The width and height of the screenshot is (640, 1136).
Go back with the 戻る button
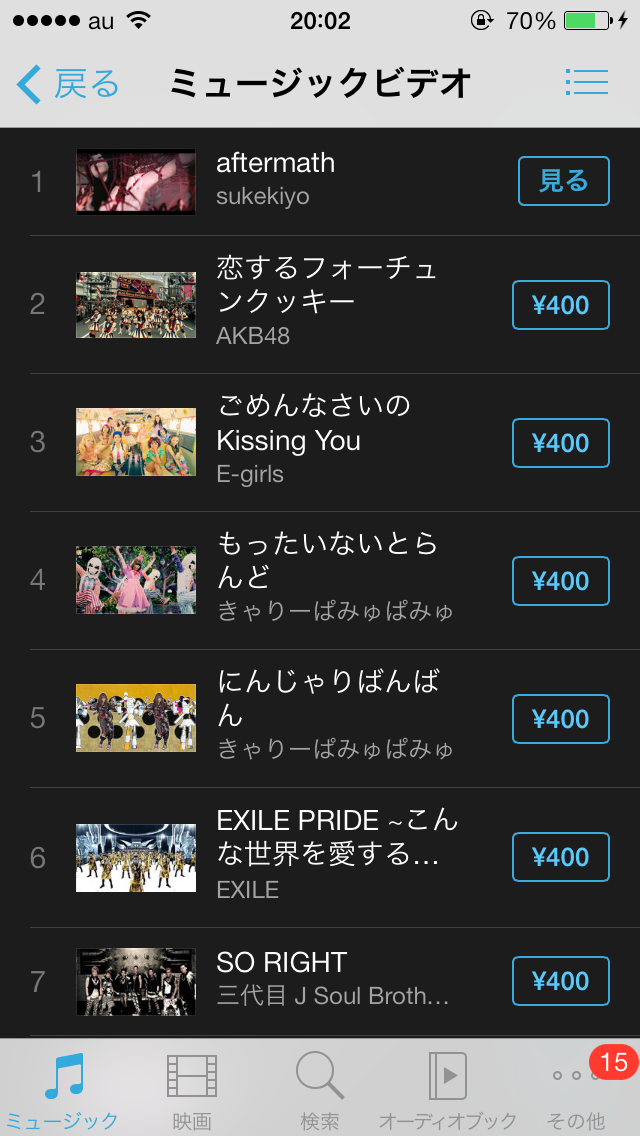[x=67, y=84]
